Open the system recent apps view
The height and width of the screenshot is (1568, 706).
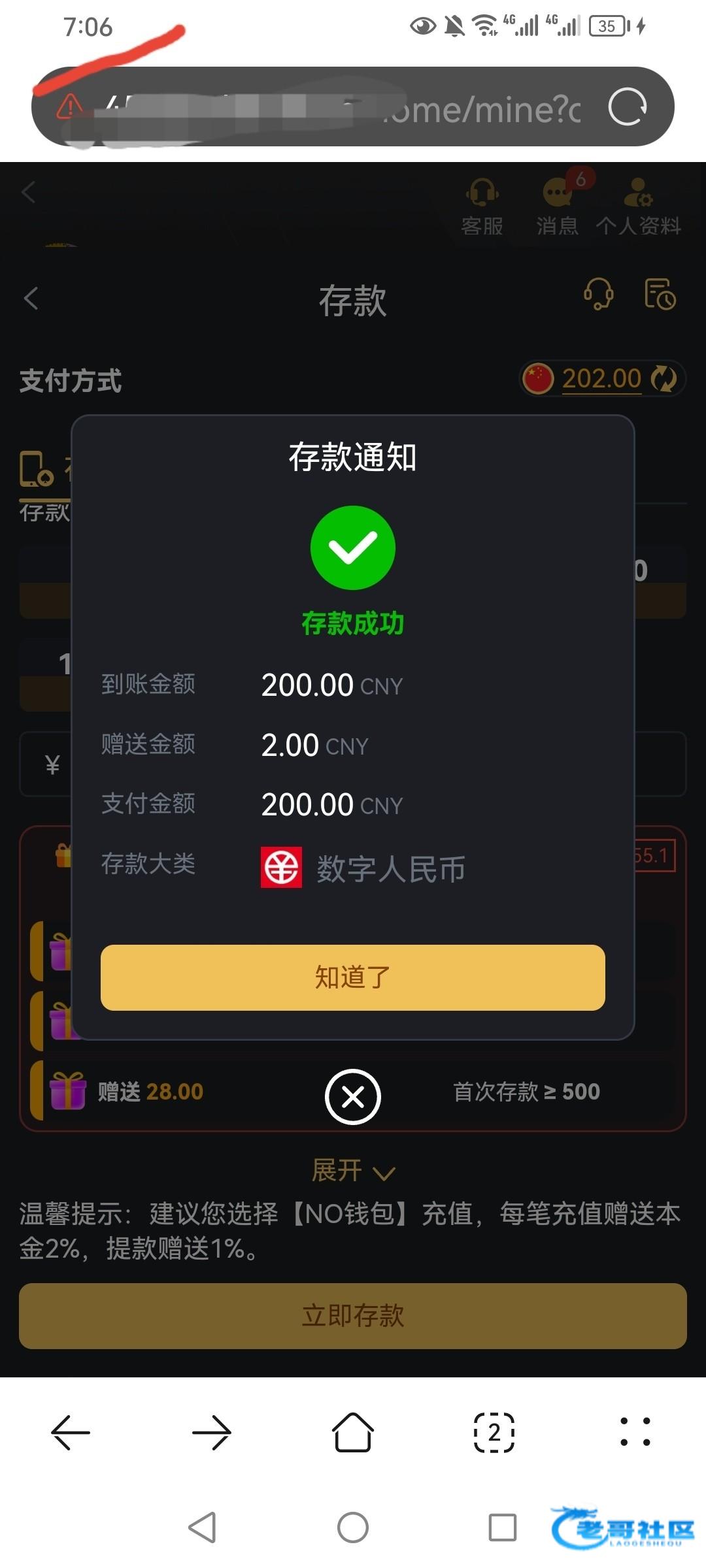click(x=502, y=1527)
